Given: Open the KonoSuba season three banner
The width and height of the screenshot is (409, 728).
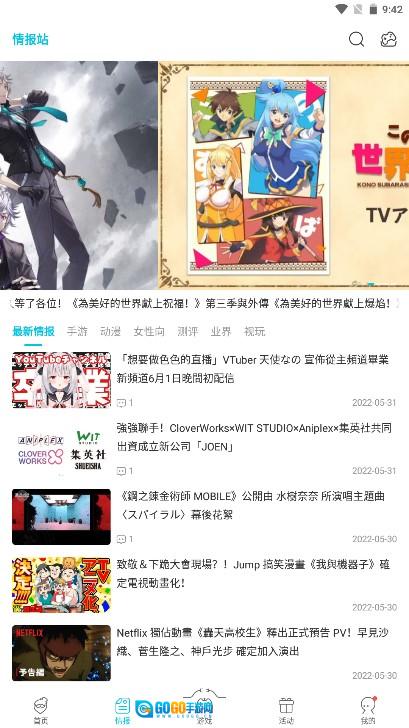Looking at the screenshot, I should [284, 175].
